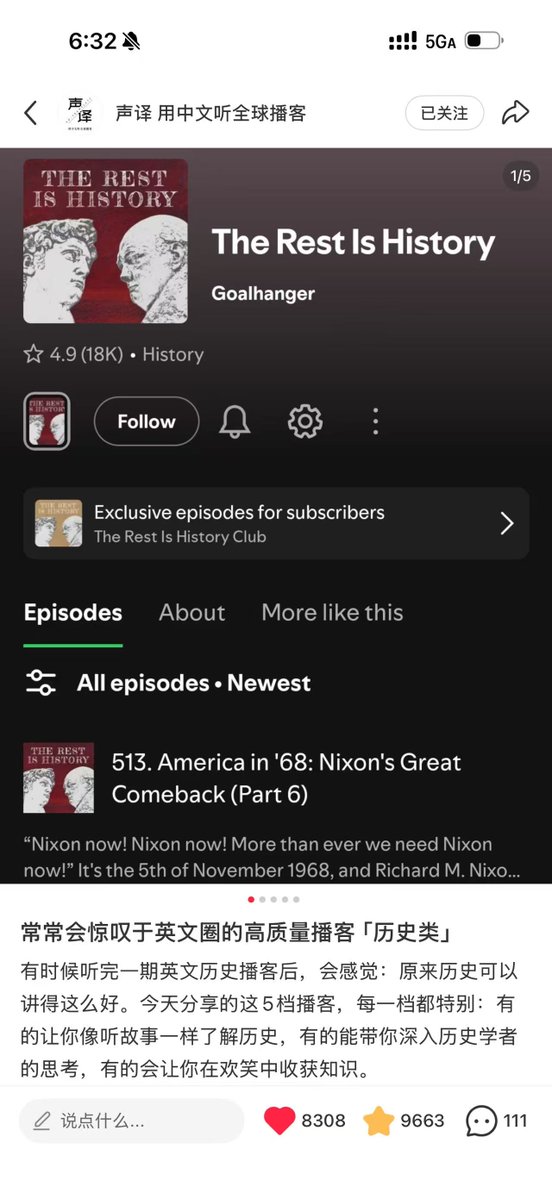This screenshot has width=552, height=1199.
Task: Go back to the previous page
Action: click(31, 113)
